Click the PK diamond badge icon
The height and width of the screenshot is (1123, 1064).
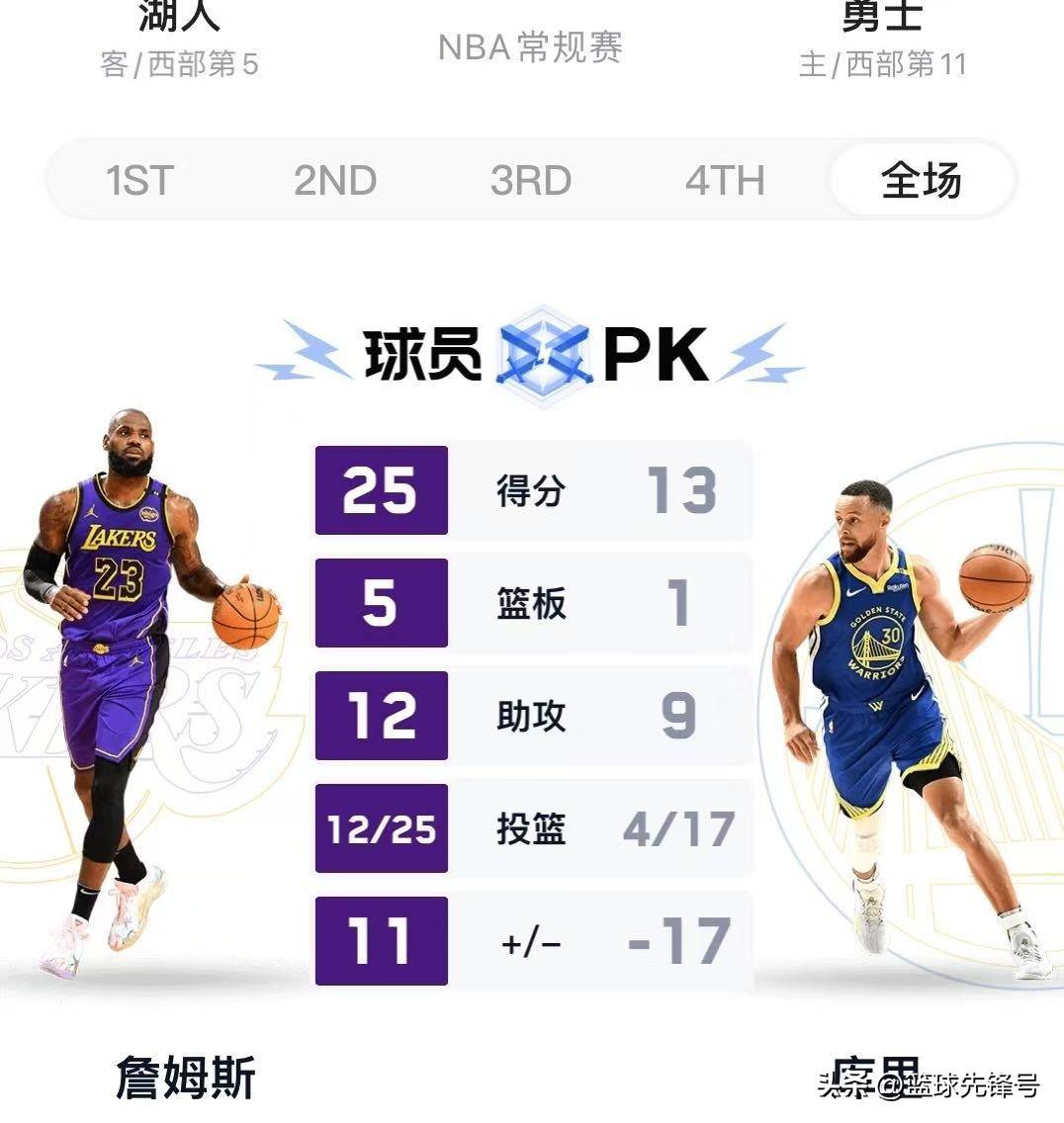pos(543,356)
